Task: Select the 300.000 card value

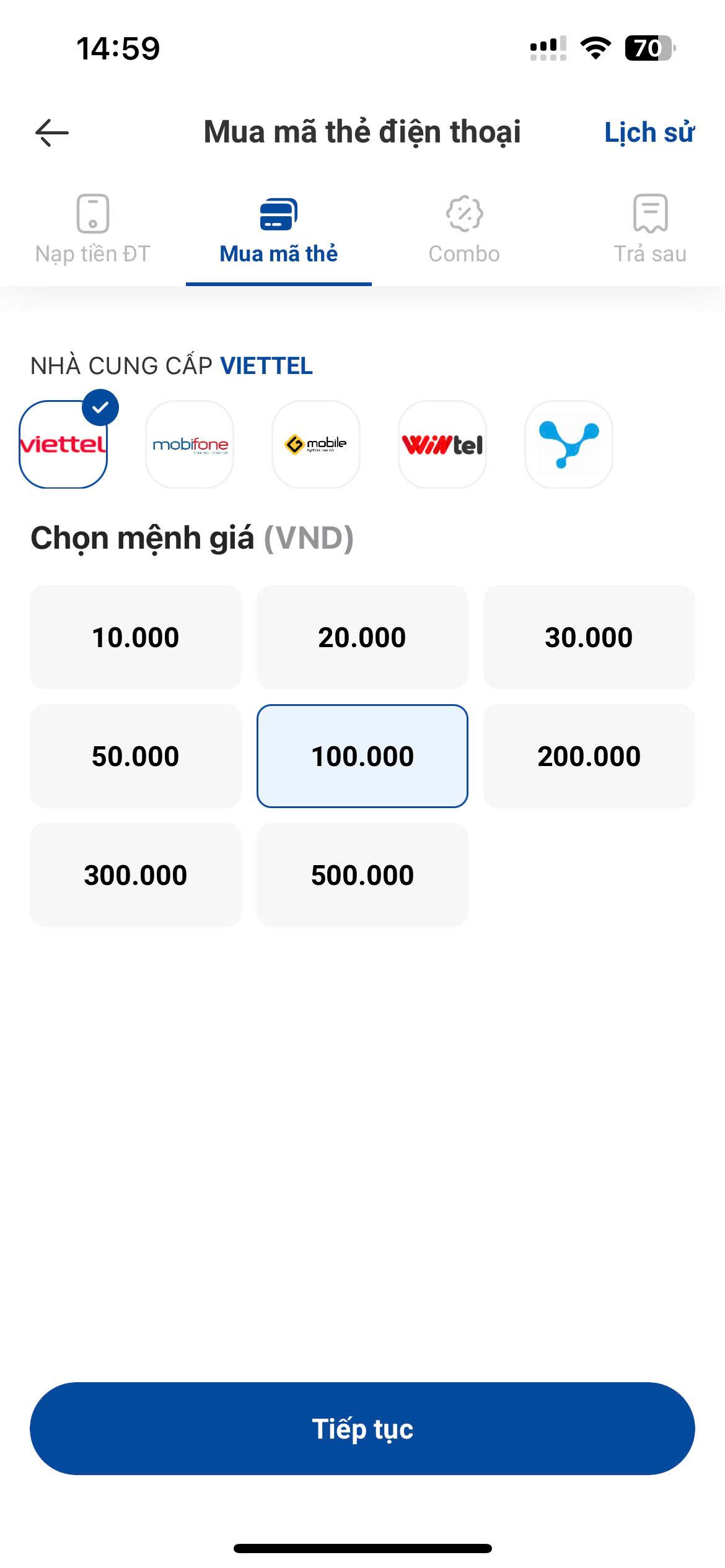Action: (x=136, y=875)
